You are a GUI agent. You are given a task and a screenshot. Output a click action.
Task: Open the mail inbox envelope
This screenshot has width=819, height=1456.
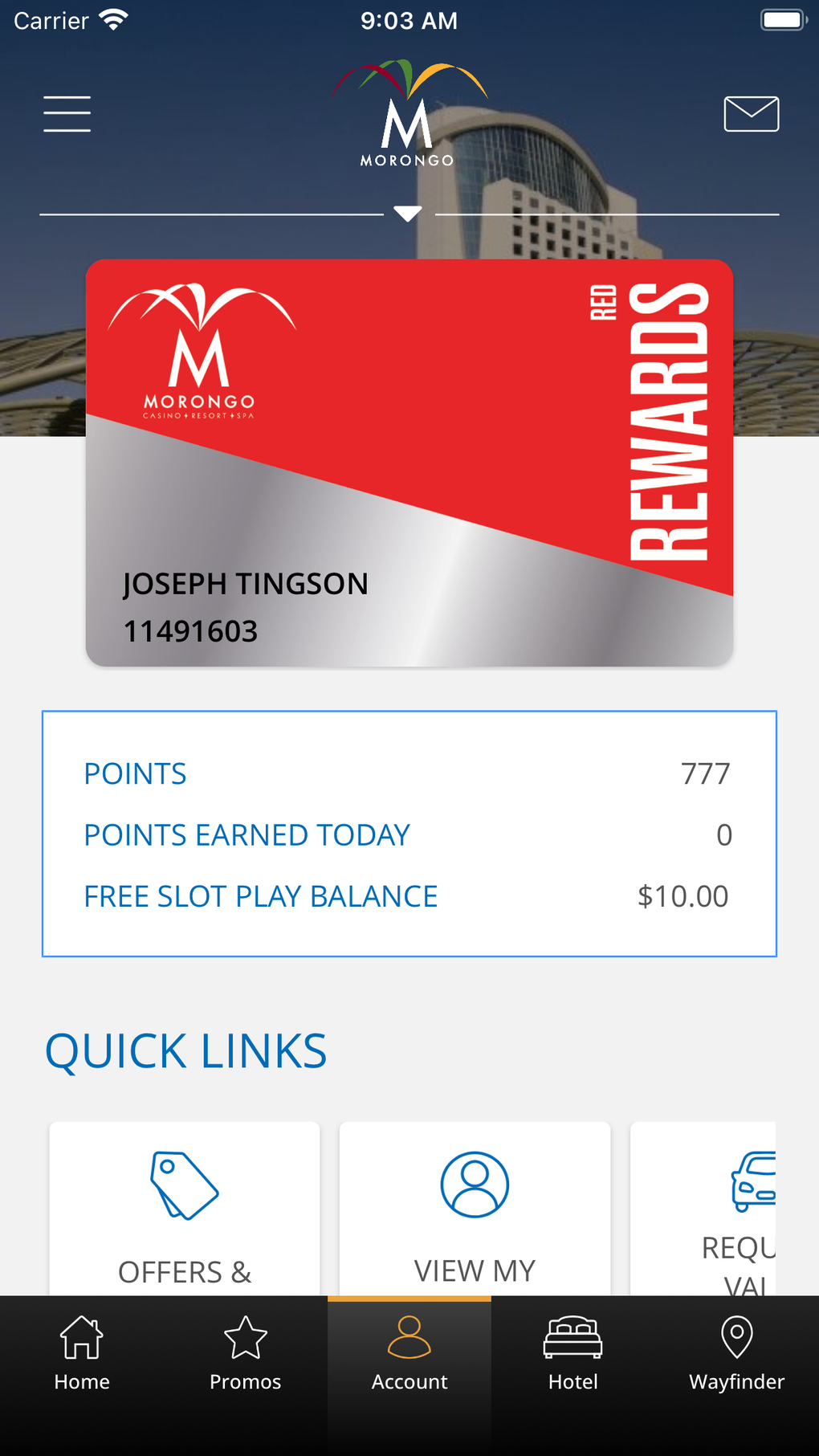tap(752, 113)
